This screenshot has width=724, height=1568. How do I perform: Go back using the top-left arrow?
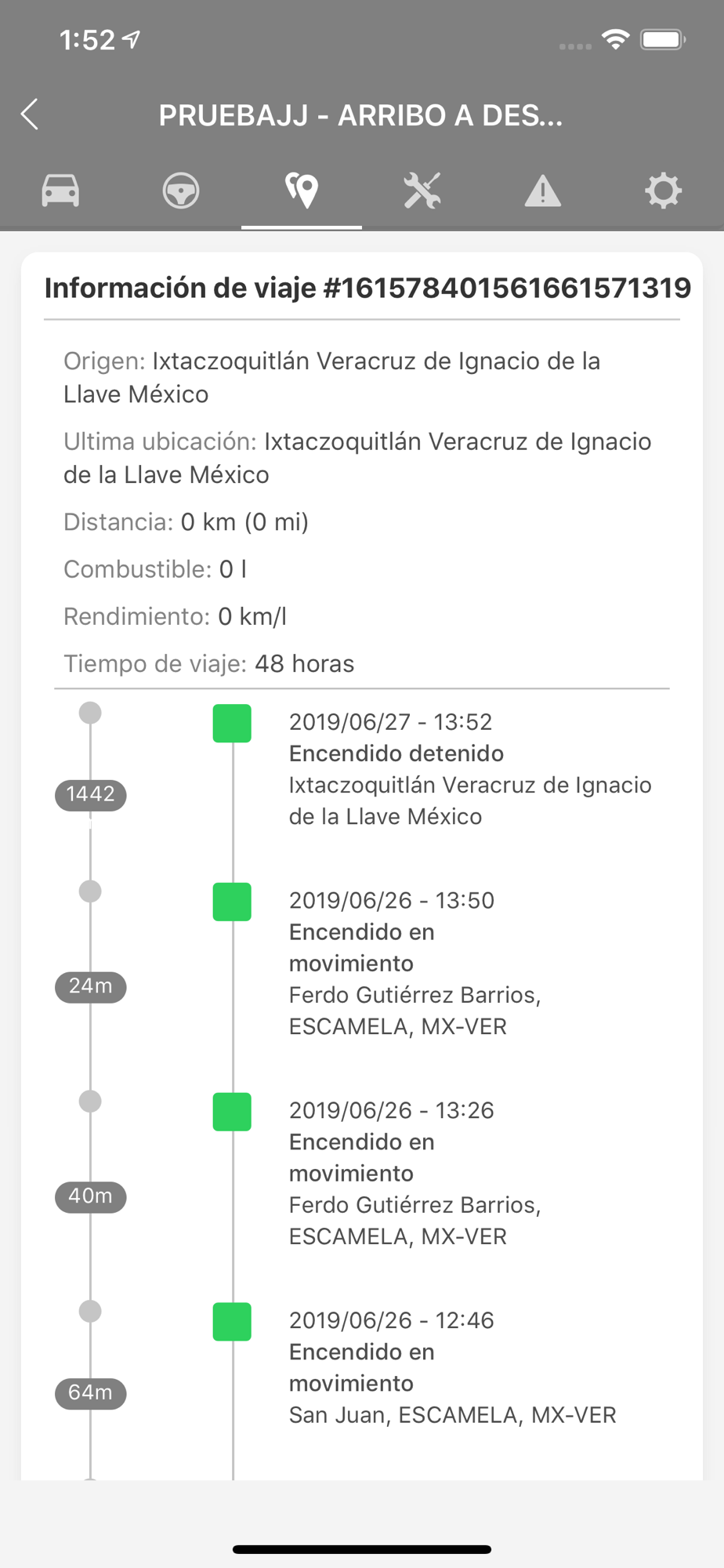coord(30,114)
